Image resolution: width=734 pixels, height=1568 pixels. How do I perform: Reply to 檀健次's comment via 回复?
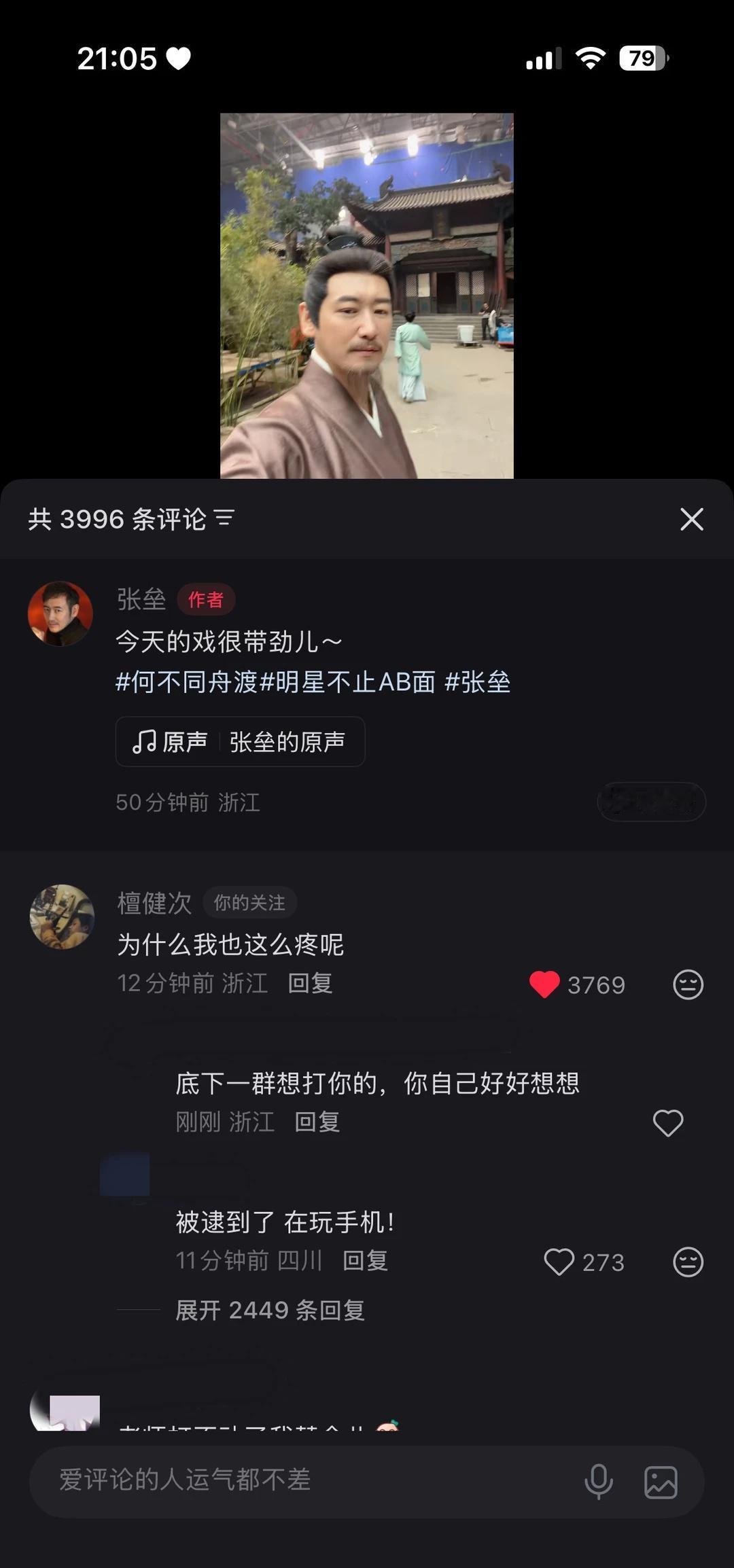click(311, 984)
